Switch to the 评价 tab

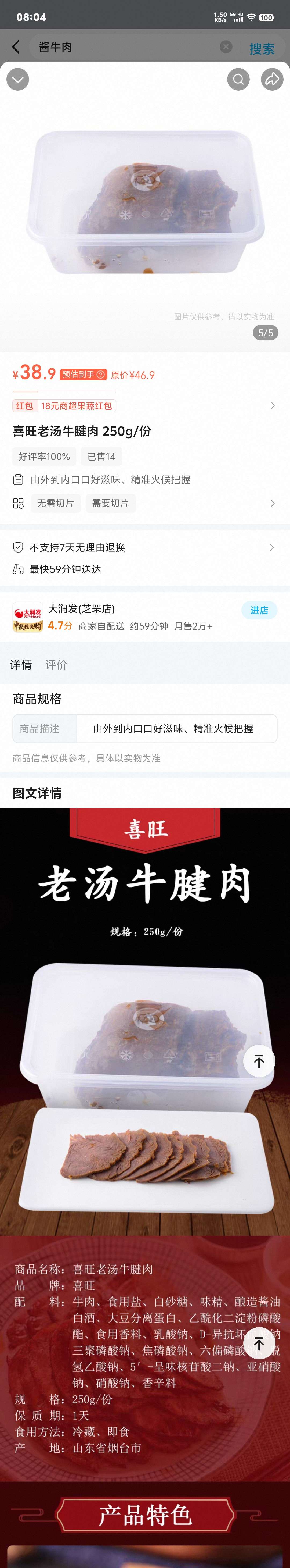pos(57,665)
